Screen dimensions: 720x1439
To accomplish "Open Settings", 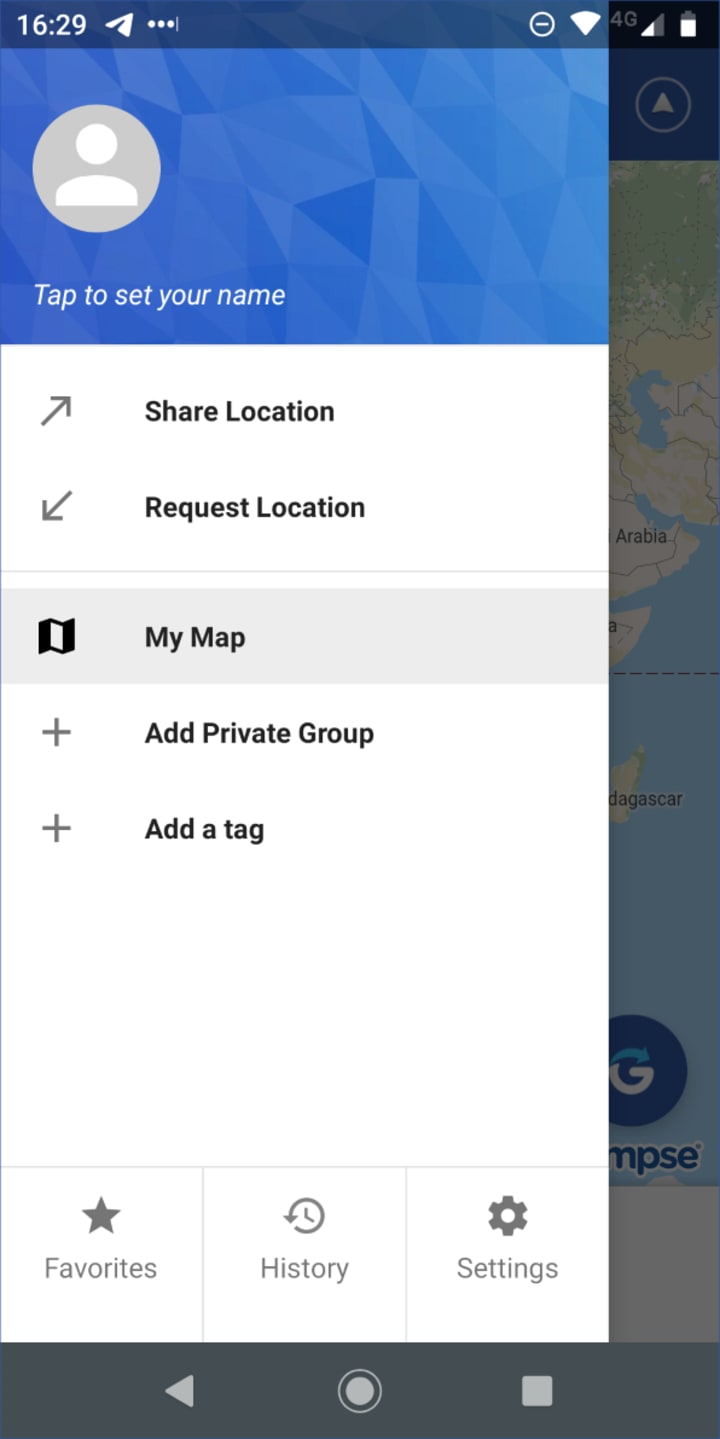I will pyautogui.click(x=507, y=1241).
